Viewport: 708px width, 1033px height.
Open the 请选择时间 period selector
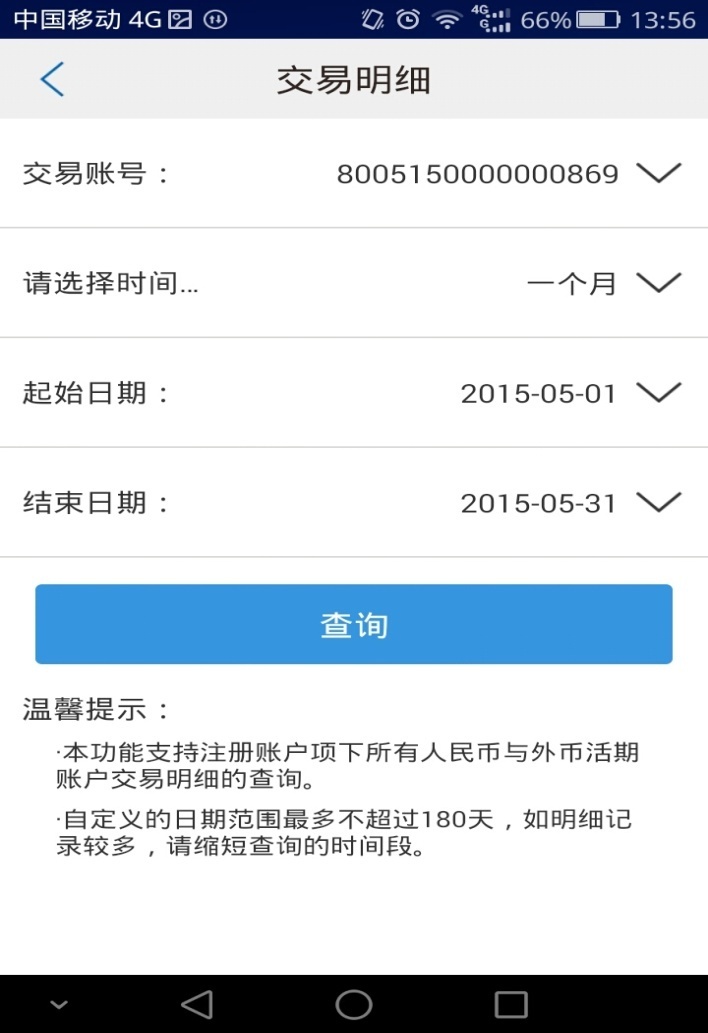(657, 283)
